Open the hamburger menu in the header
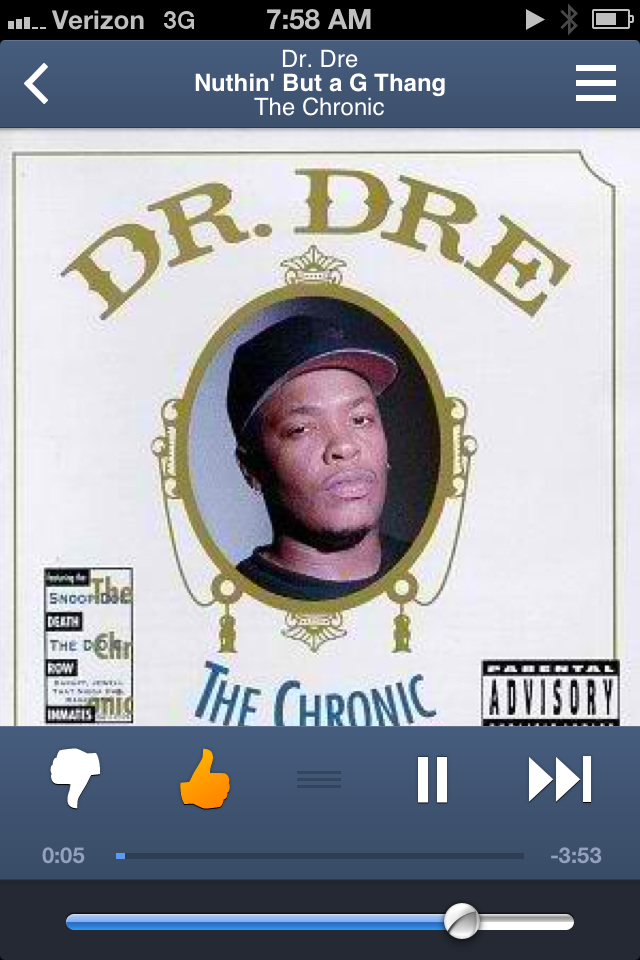This screenshot has width=640, height=960. coord(595,83)
